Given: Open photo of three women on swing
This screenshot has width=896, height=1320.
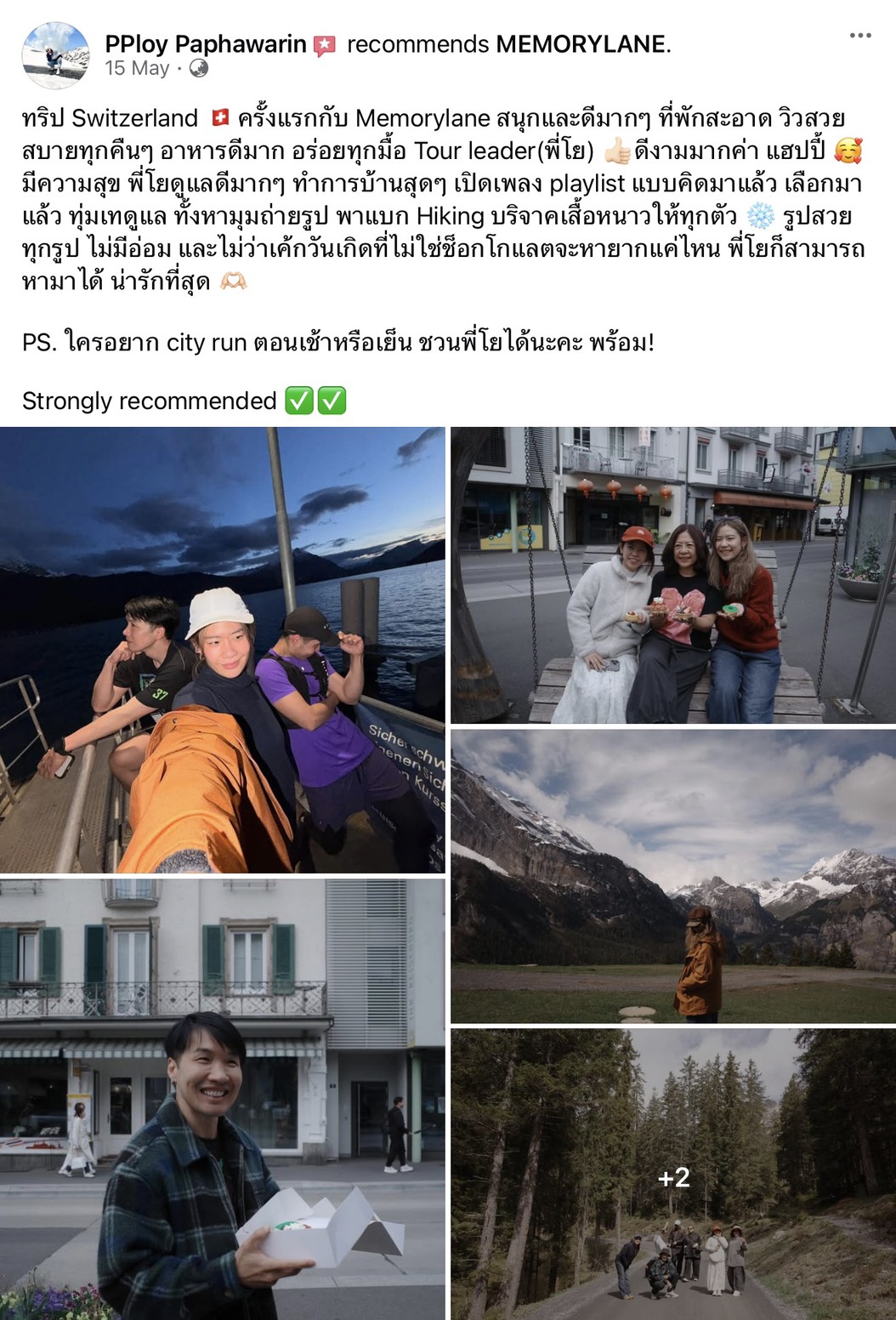Looking at the screenshot, I should 673,575.
